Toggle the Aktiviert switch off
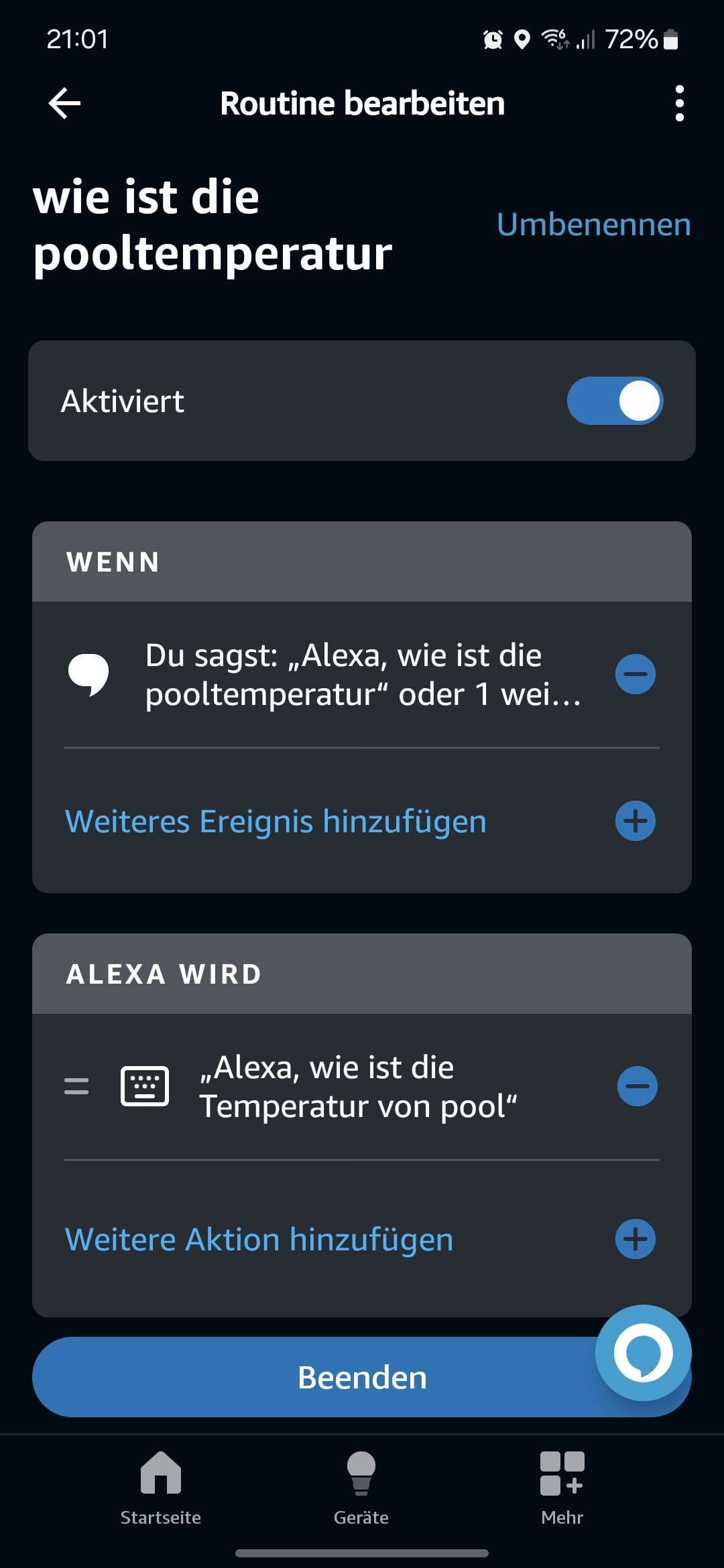This screenshot has height=1568, width=724. [x=615, y=401]
